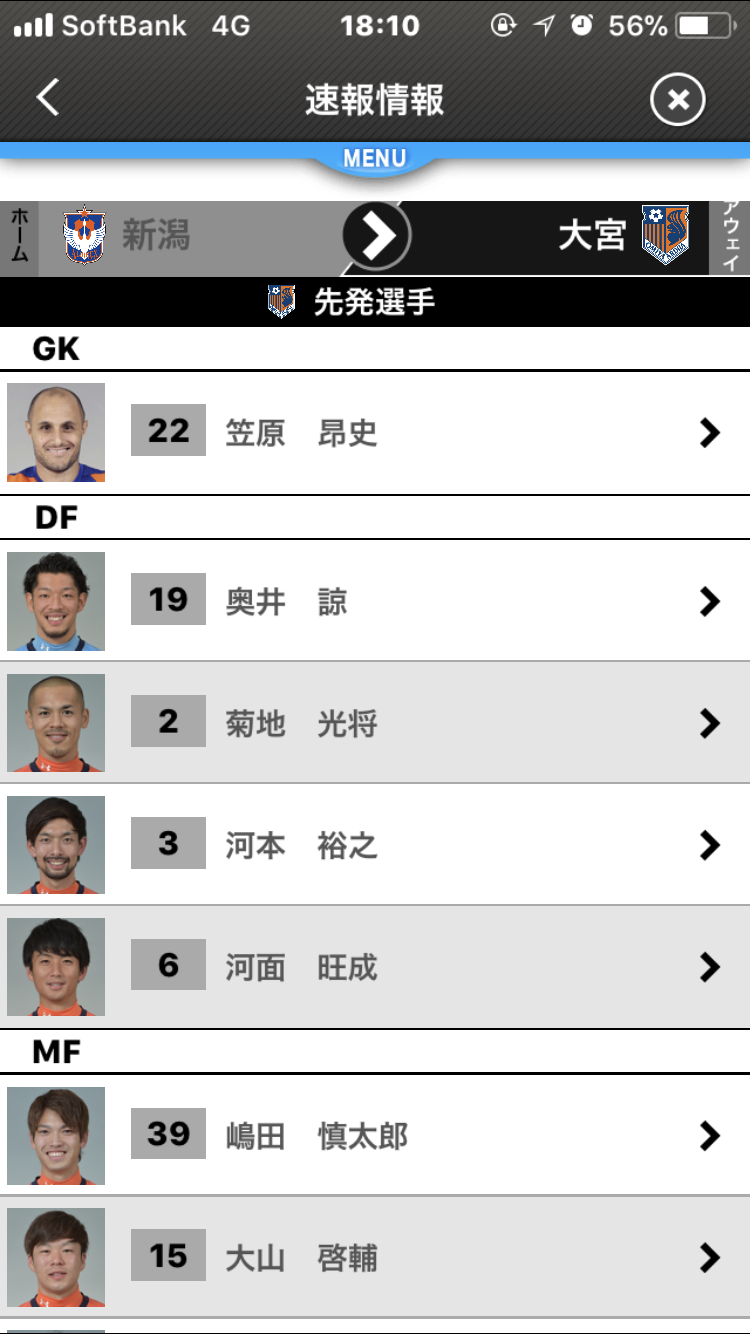The width and height of the screenshot is (750, 1334).
Task: Go back using the top-left arrow
Action: (x=48, y=98)
